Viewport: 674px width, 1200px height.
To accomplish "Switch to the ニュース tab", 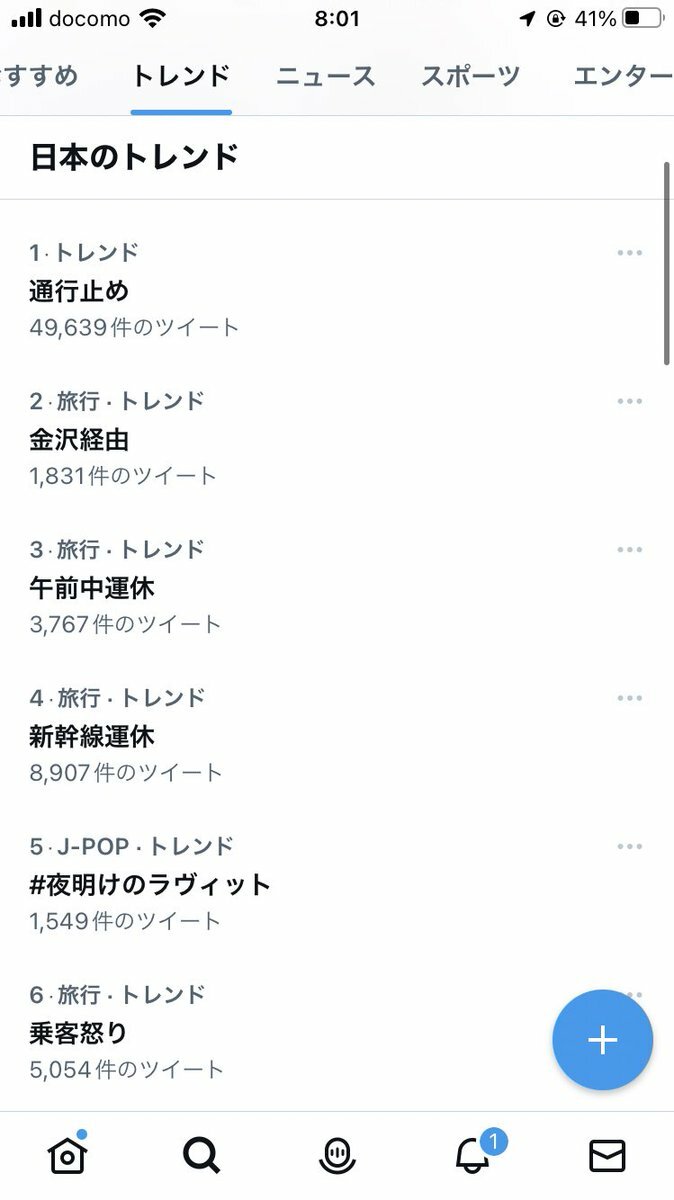I will click(325, 76).
